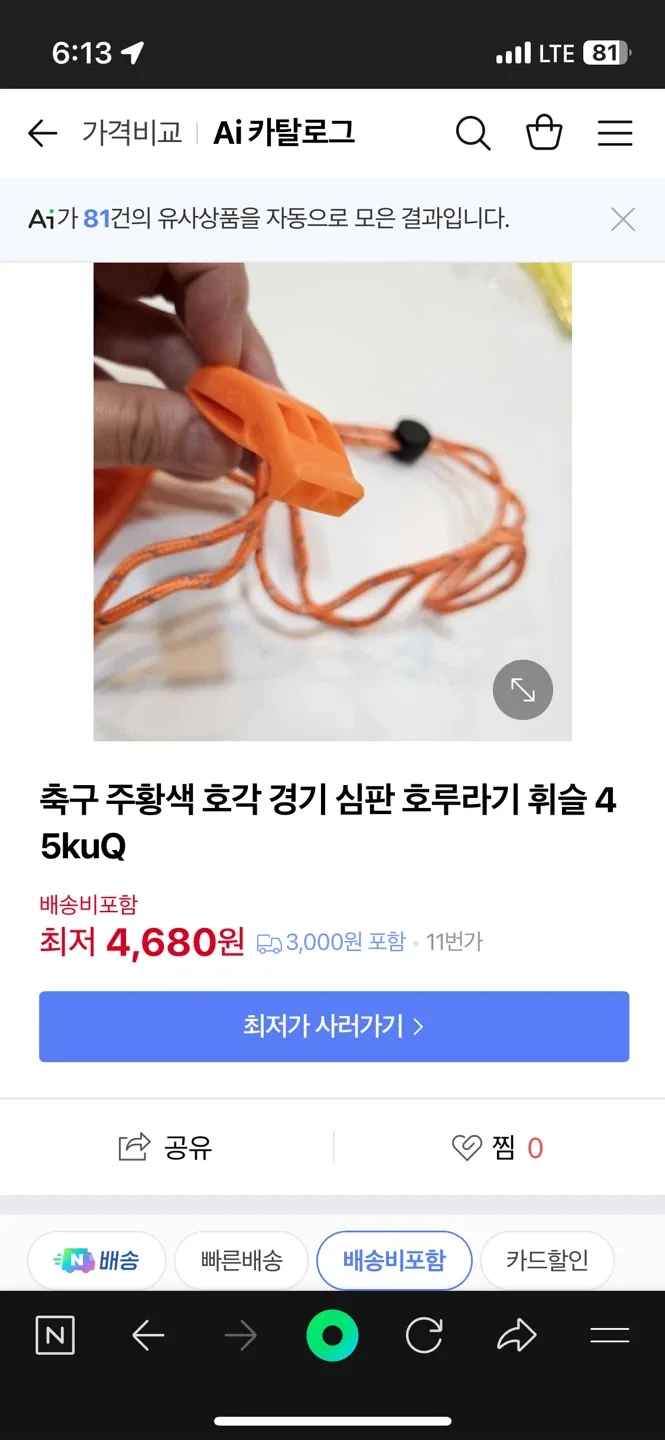Image resolution: width=665 pixels, height=1440 pixels.
Task: Open Naver home via the N icon
Action: point(54,1336)
